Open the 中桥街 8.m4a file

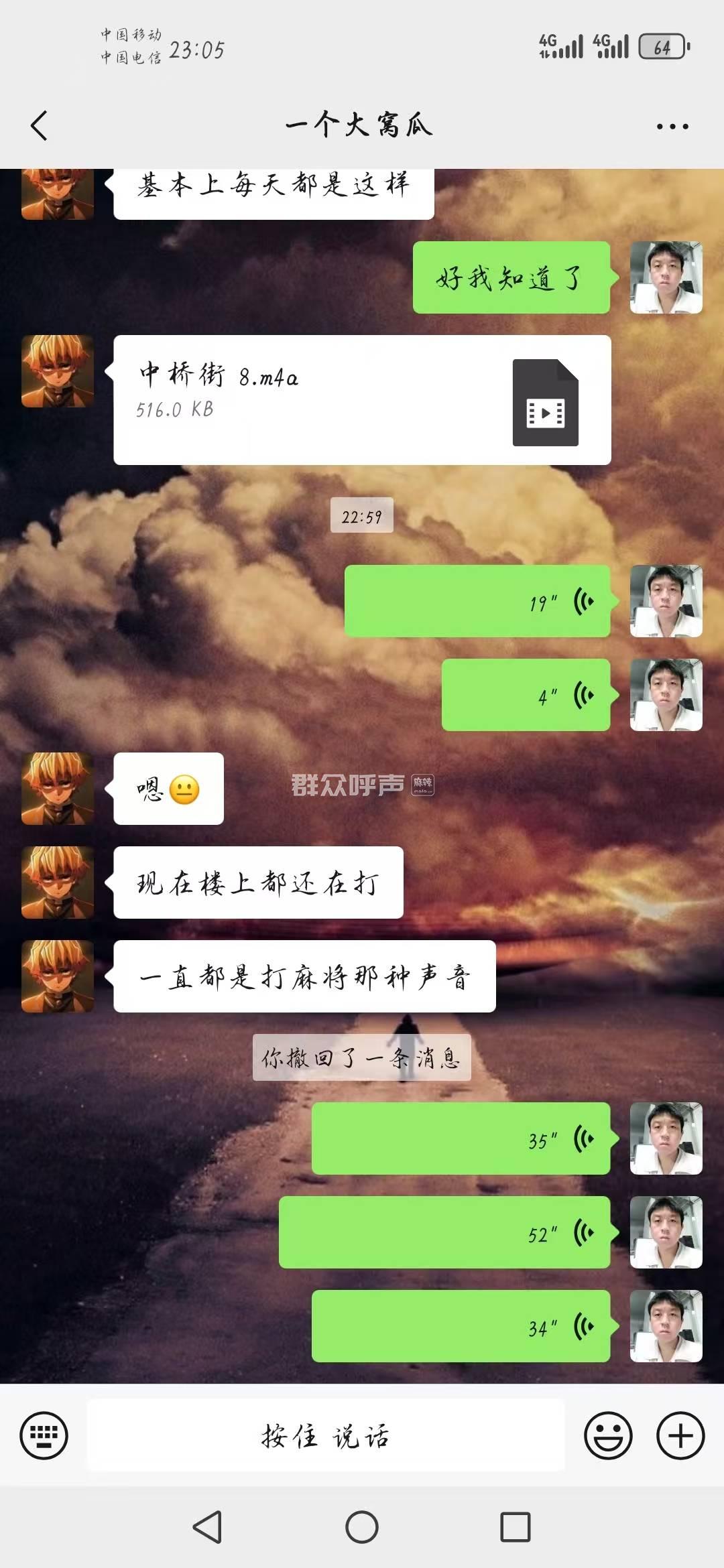pos(362,399)
